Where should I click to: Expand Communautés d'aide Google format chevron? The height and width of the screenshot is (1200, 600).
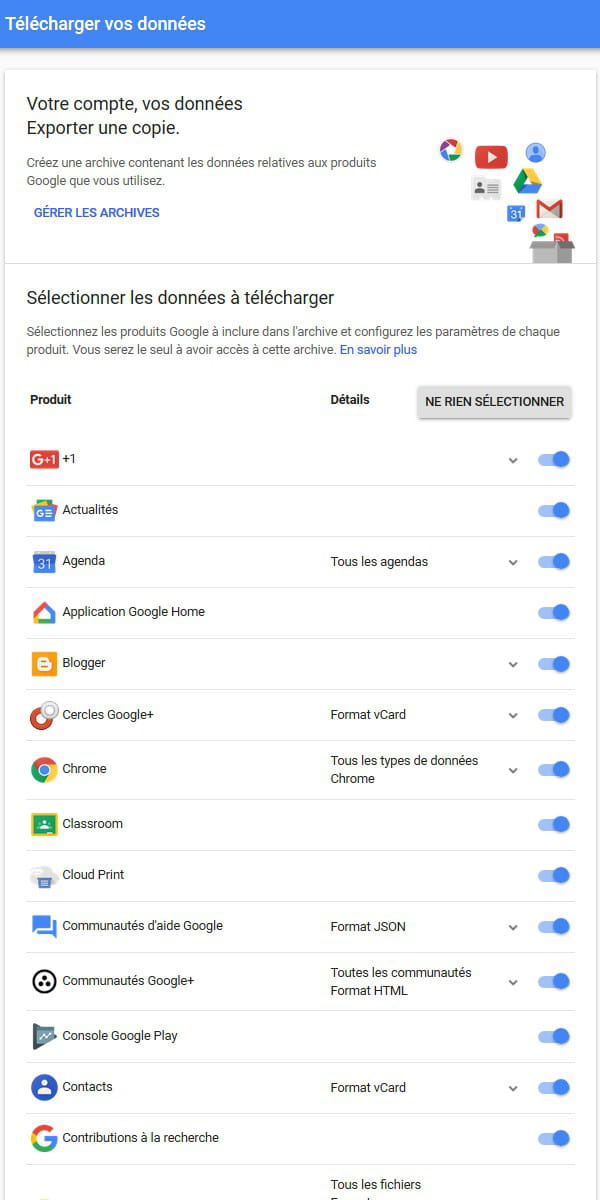click(513, 927)
